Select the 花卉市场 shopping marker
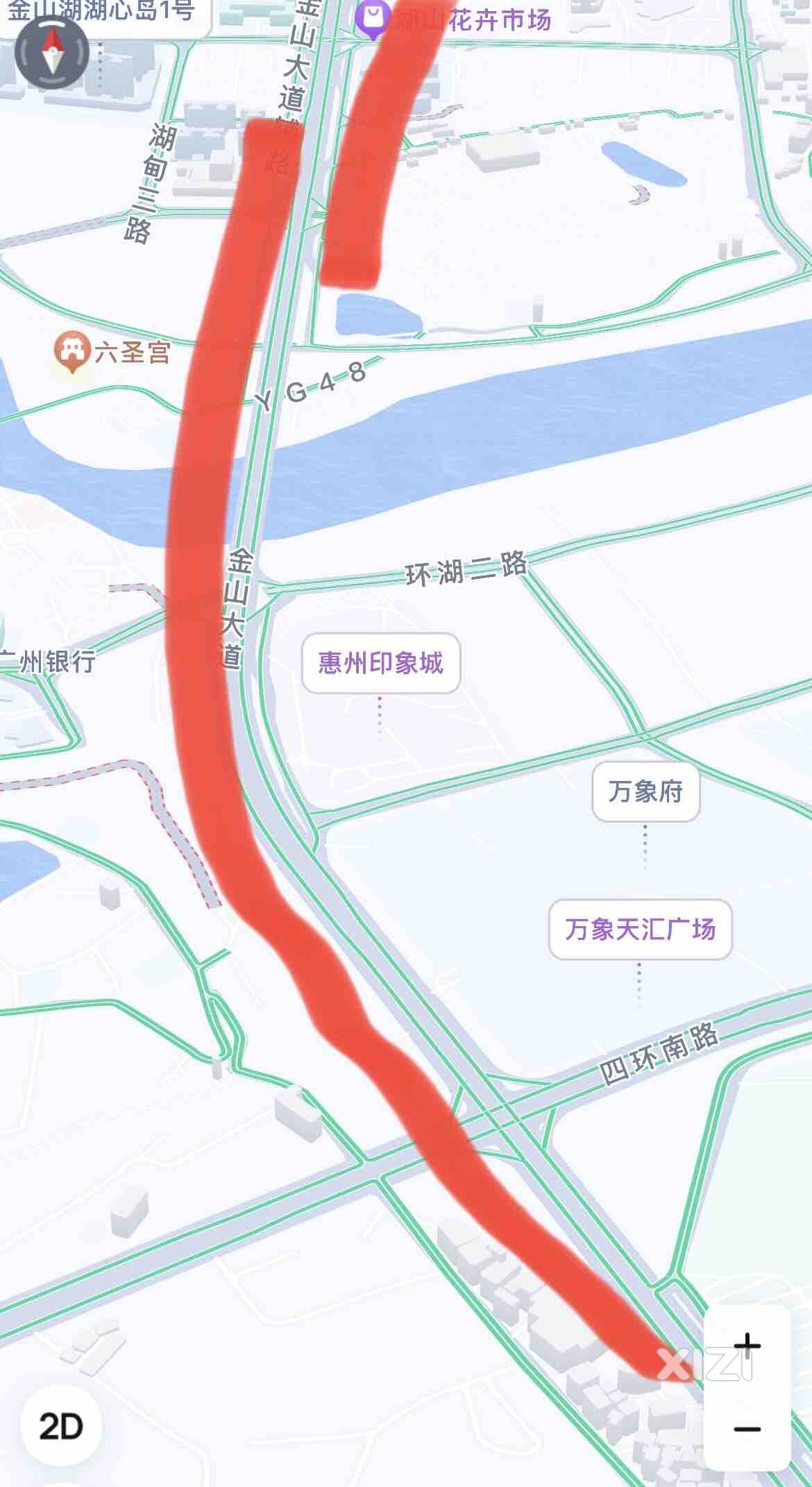This screenshot has height=1487, width=812. (372, 19)
